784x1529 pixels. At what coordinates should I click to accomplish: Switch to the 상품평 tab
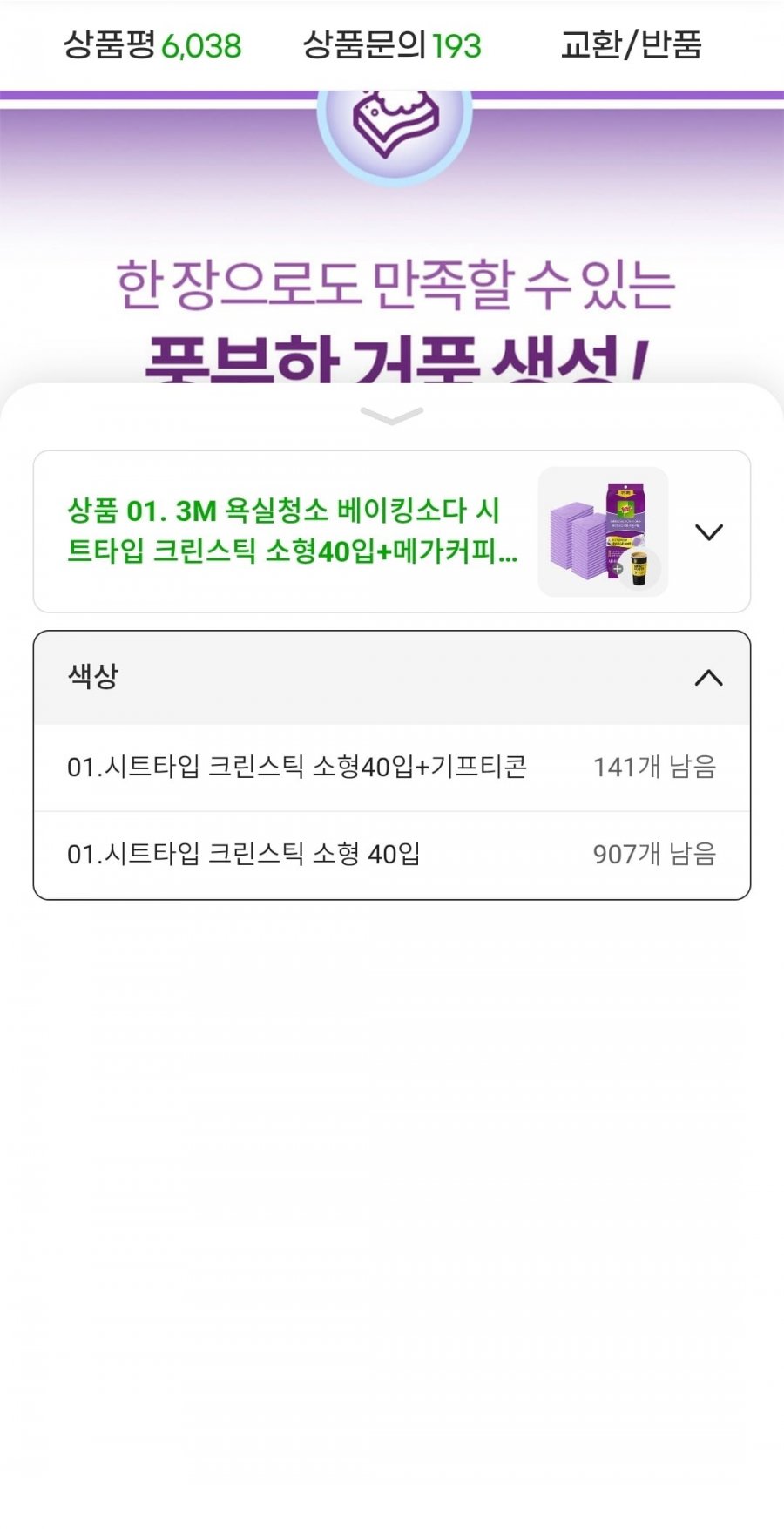[152, 45]
